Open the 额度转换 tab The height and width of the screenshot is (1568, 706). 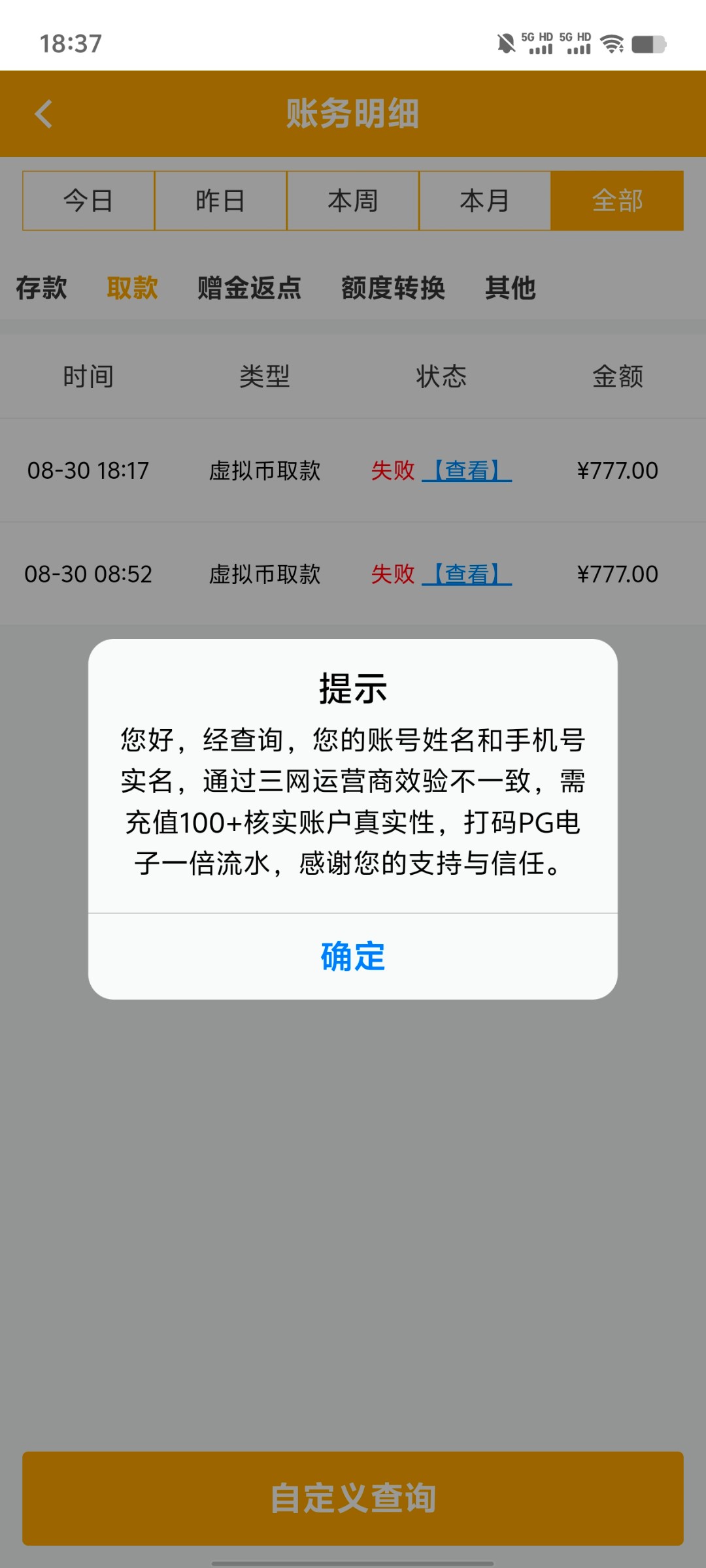click(x=393, y=287)
